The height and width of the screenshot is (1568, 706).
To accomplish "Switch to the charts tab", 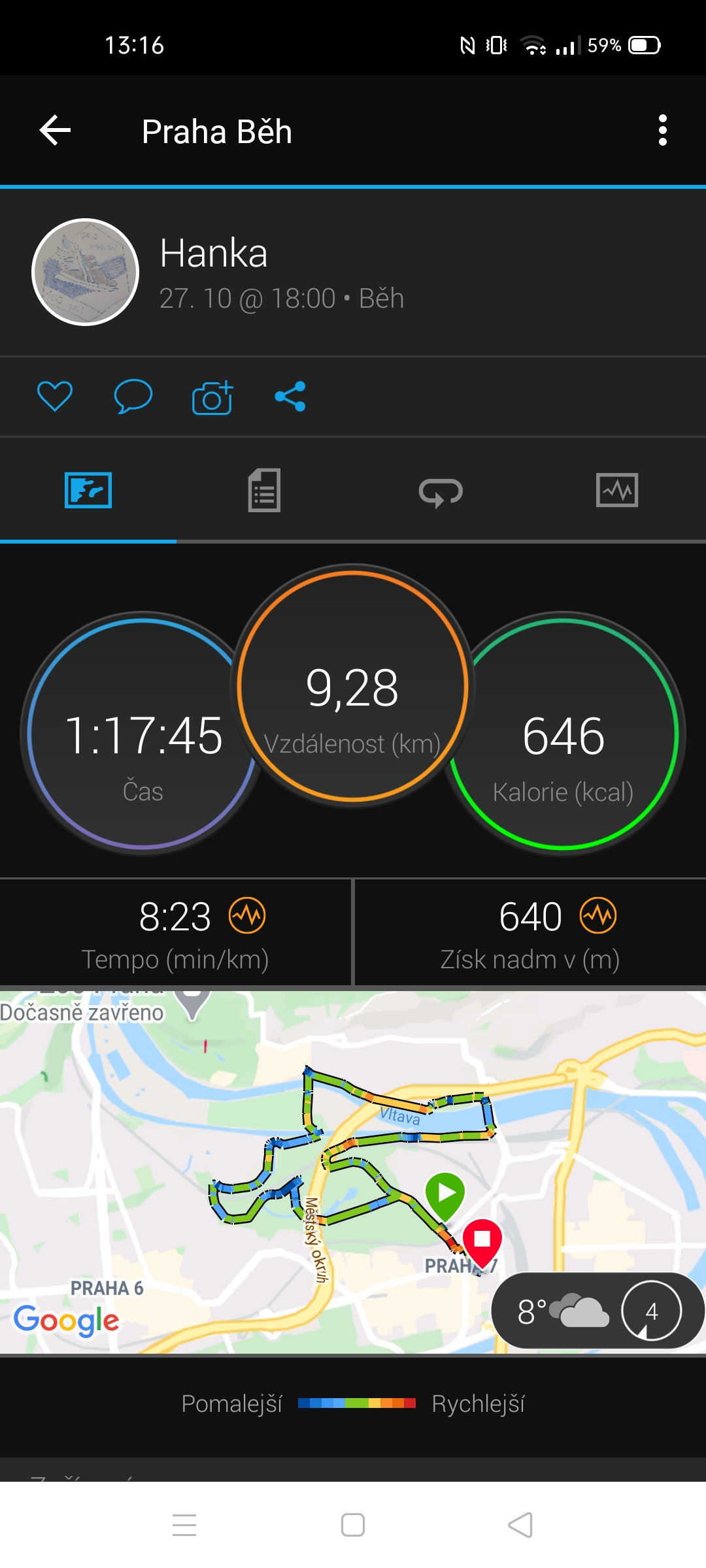I will pos(617,490).
